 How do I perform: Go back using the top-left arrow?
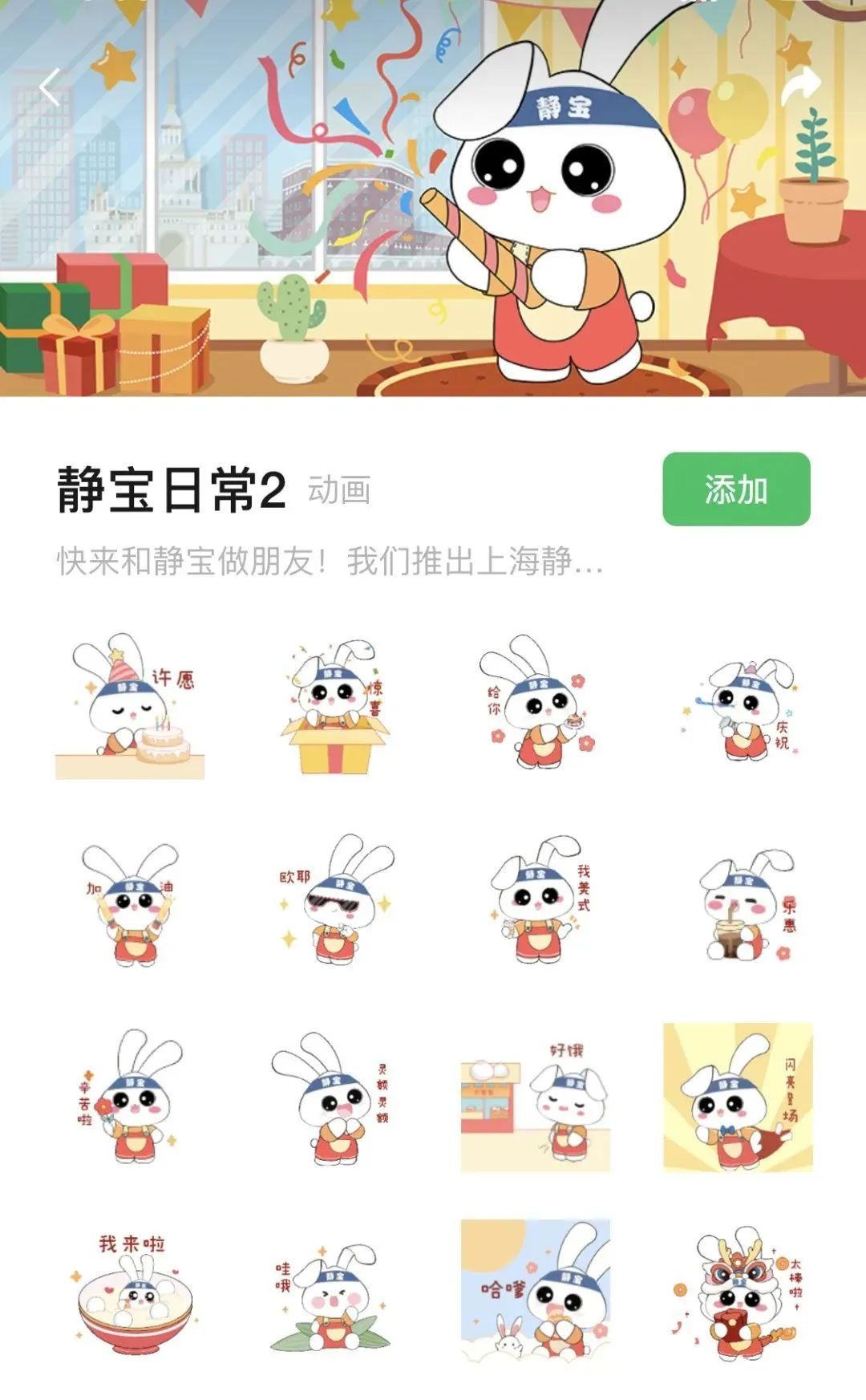[x=51, y=87]
